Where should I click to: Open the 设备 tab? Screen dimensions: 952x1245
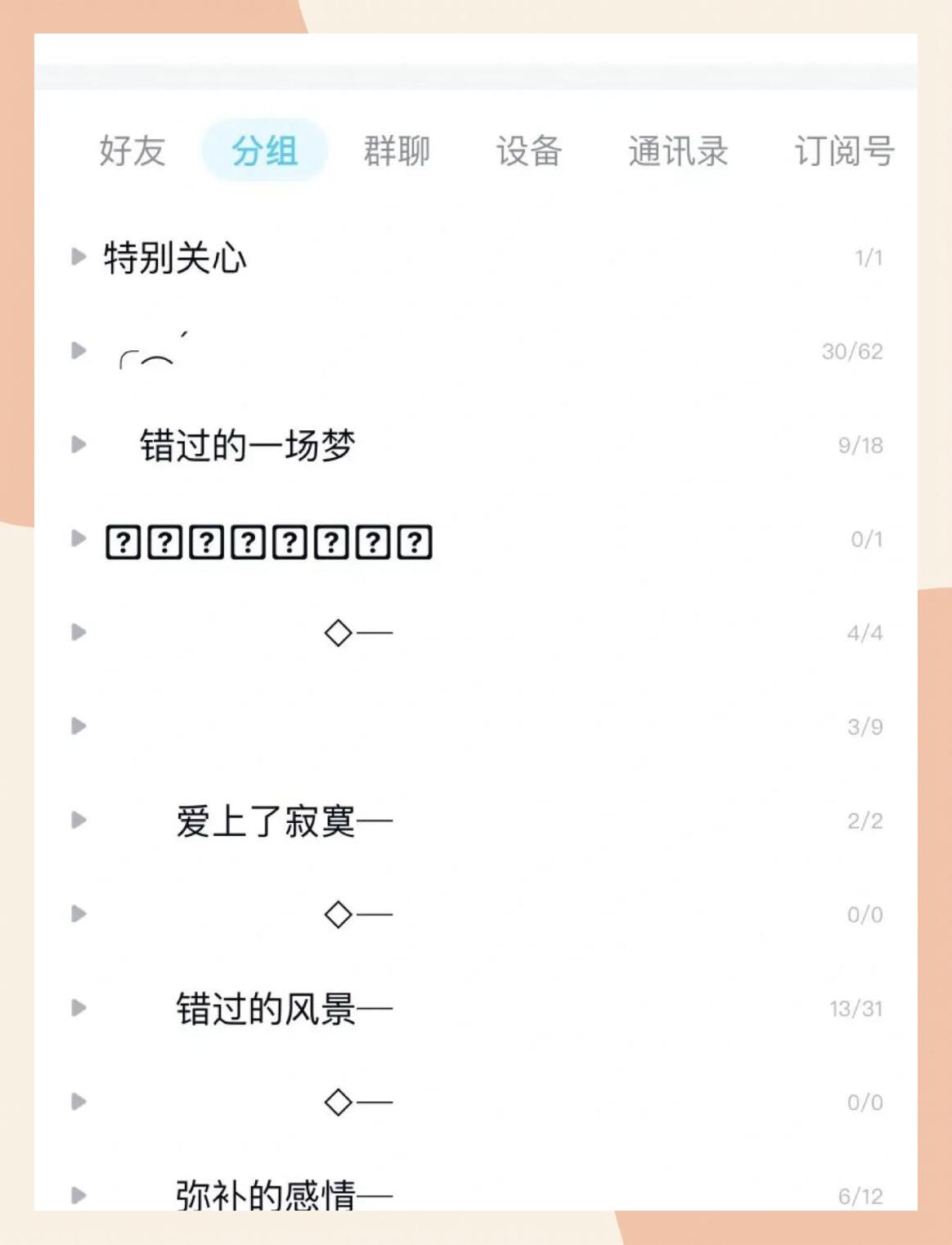(x=528, y=151)
